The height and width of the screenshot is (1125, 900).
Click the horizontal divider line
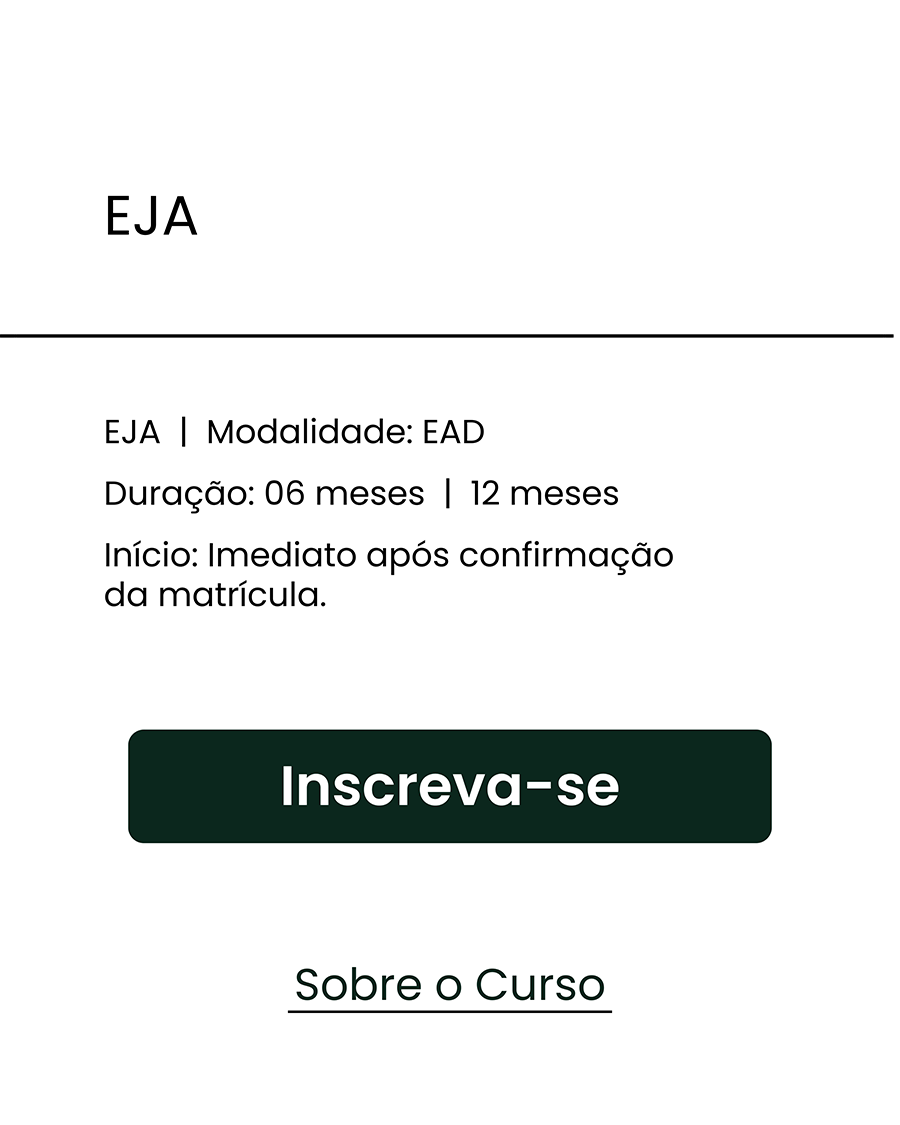point(449,335)
